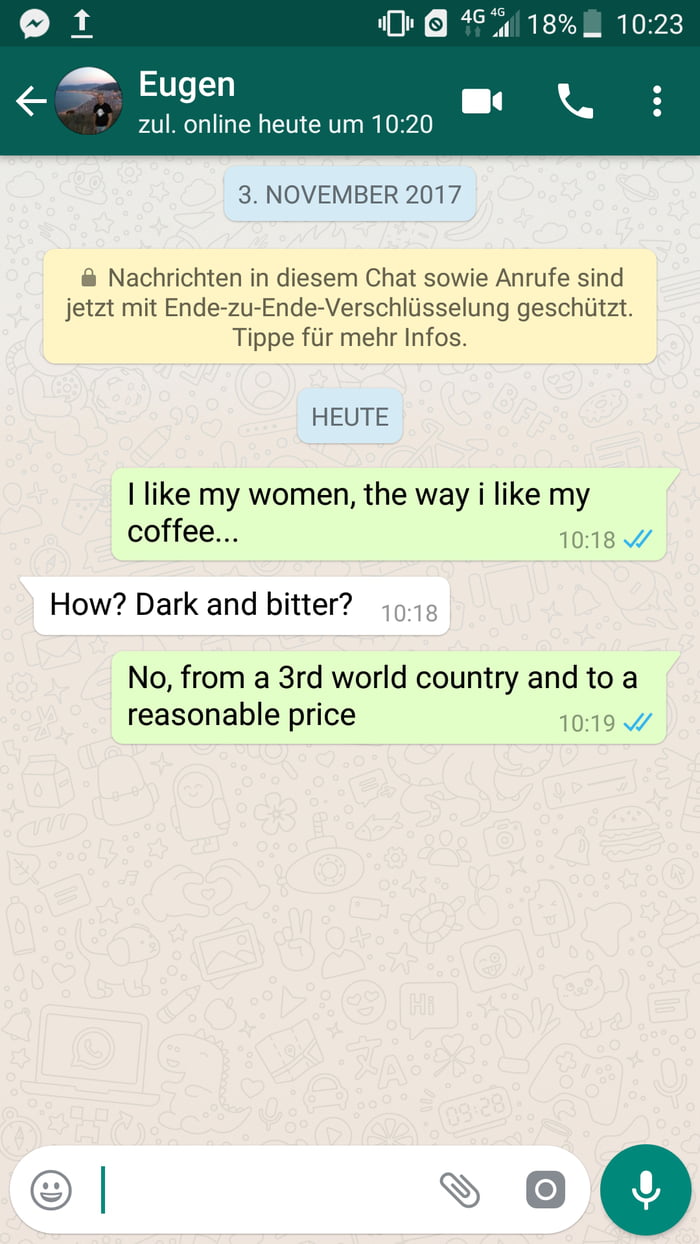Attach a file with the paperclip
Screen dimensions: 700x1244
(460, 1190)
